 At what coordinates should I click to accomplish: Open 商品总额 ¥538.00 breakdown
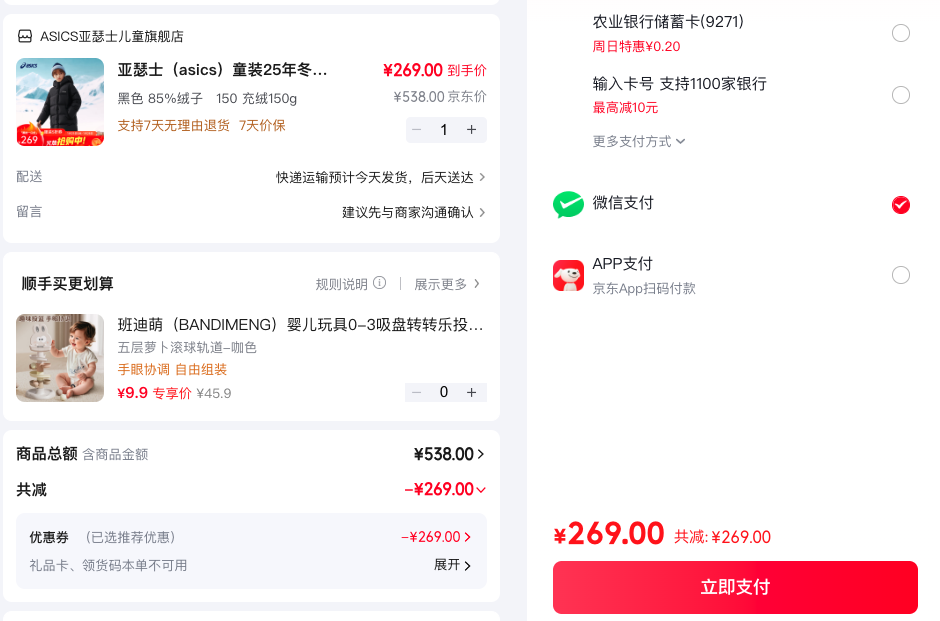[x=449, y=454]
